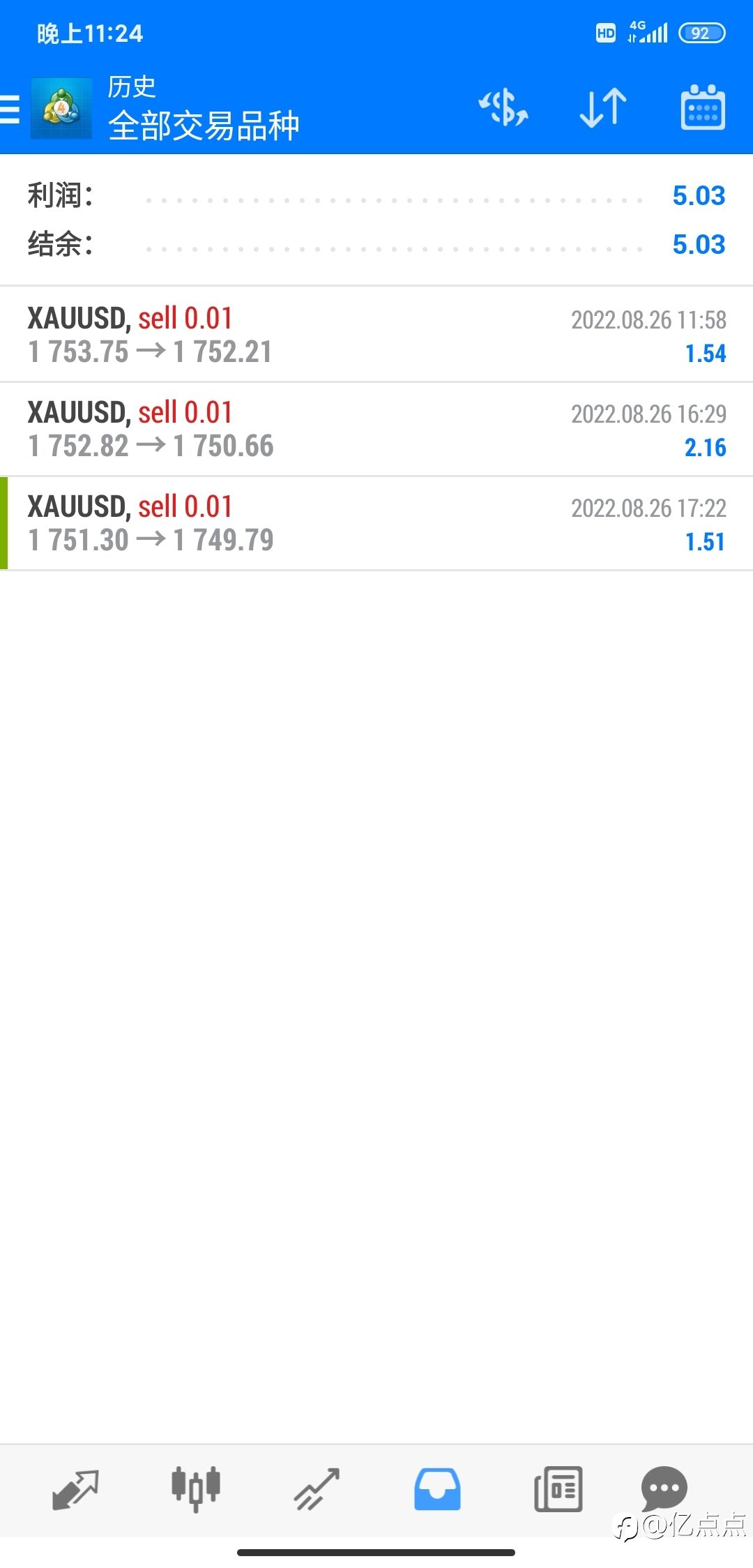Screen dimensions: 753x1568
Task: Open the XAUUSD trade closed at 16:29
Action: [x=376, y=429]
